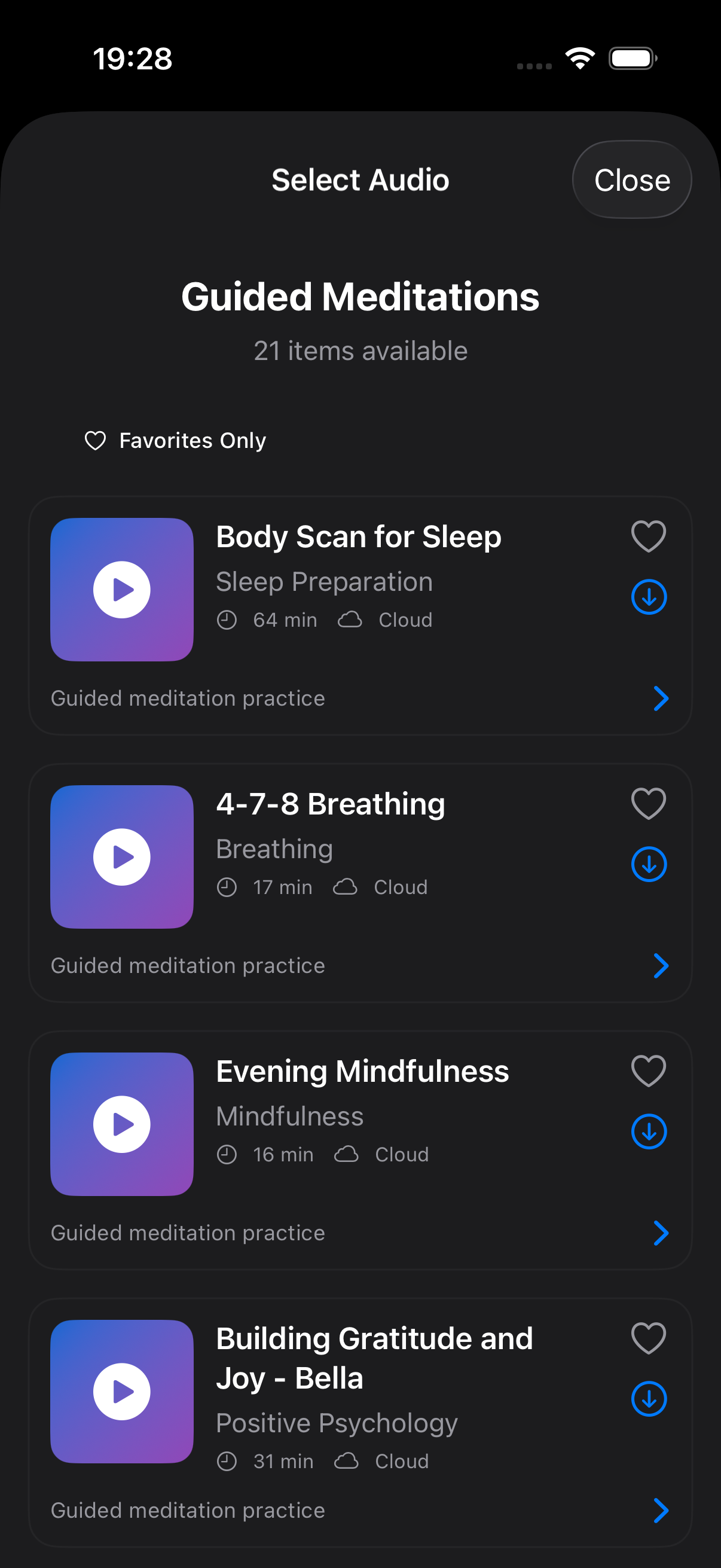Play the Body Scan for Sleep meditation
The image size is (721, 1568).
coord(122,588)
